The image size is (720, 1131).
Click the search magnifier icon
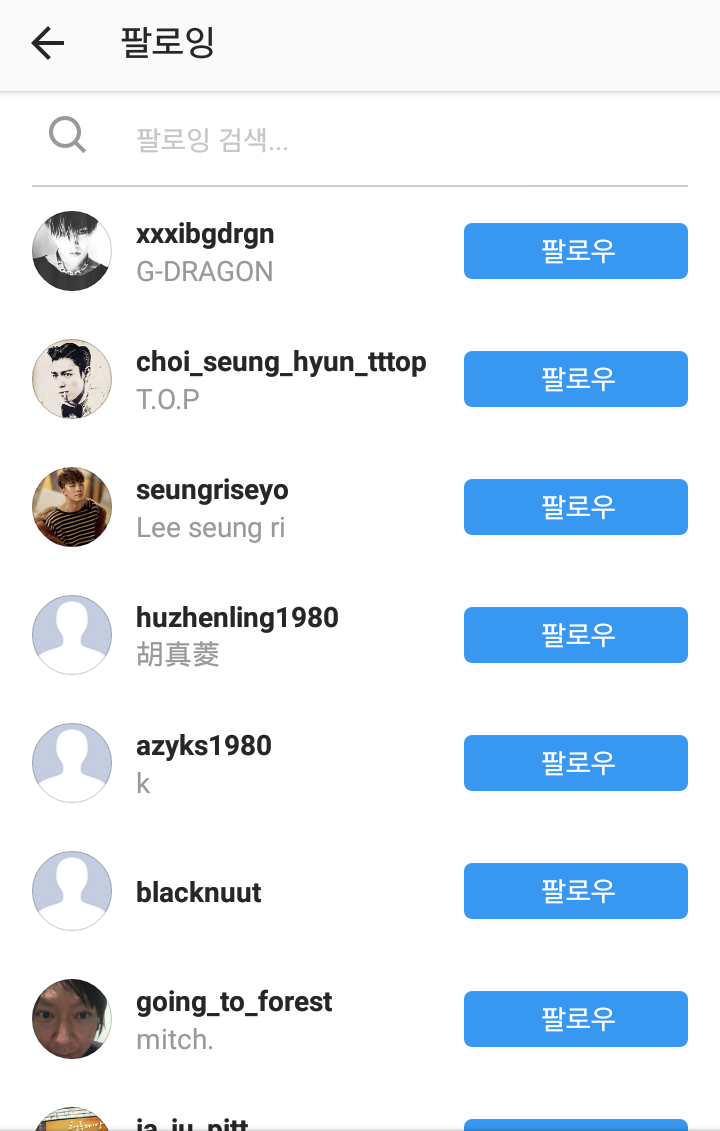67,134
